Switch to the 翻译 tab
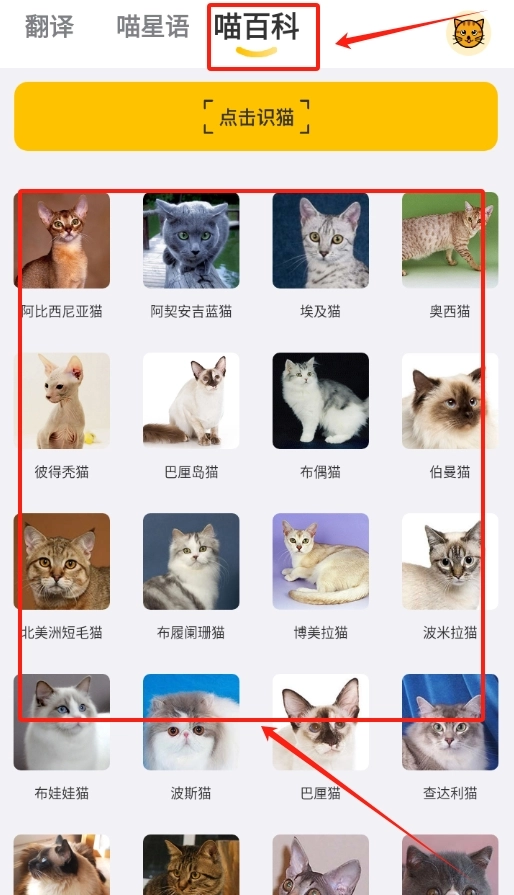This screenshot has width=514, height=895. click(x=49, y=27)
